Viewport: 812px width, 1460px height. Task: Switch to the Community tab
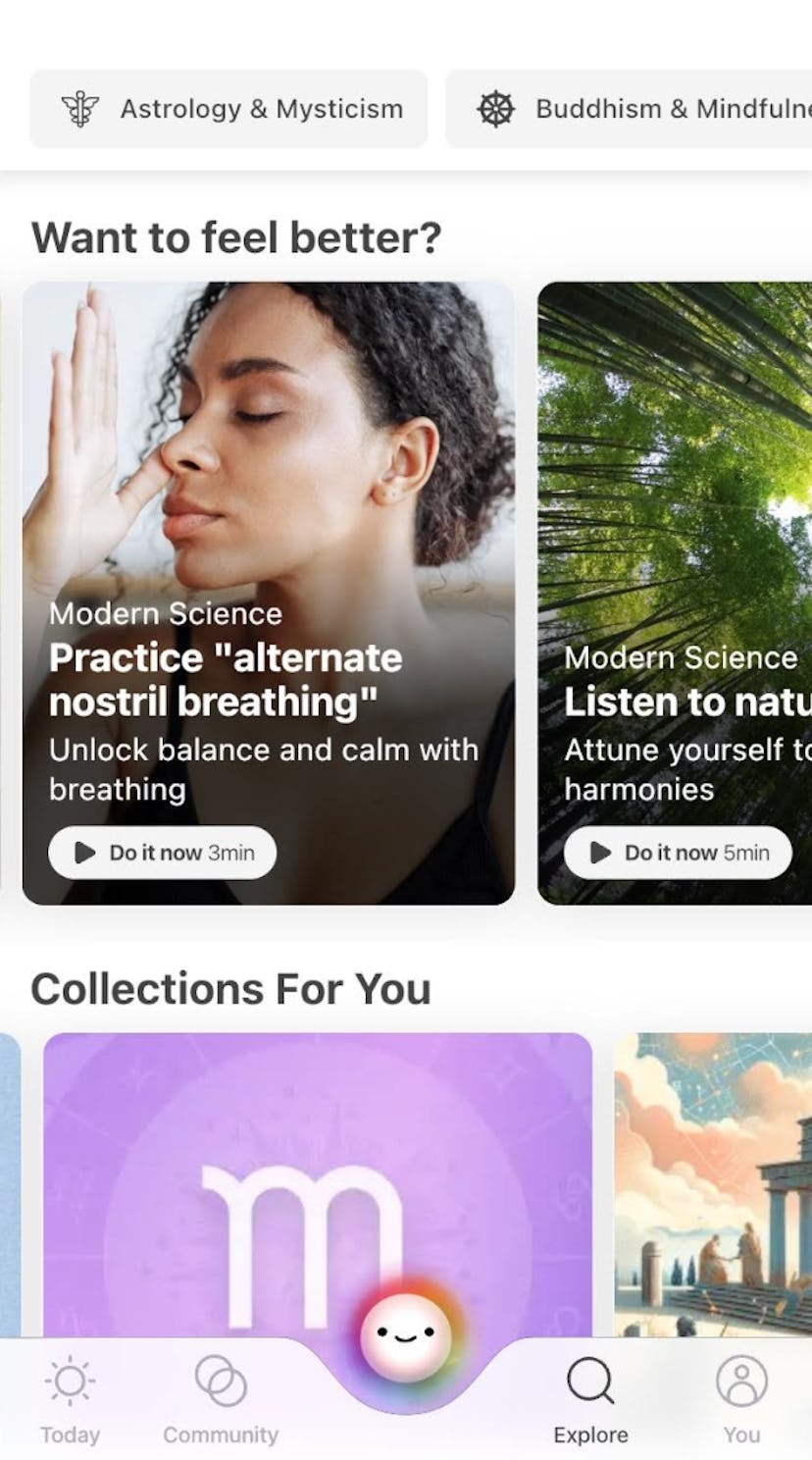point(221,1401)
